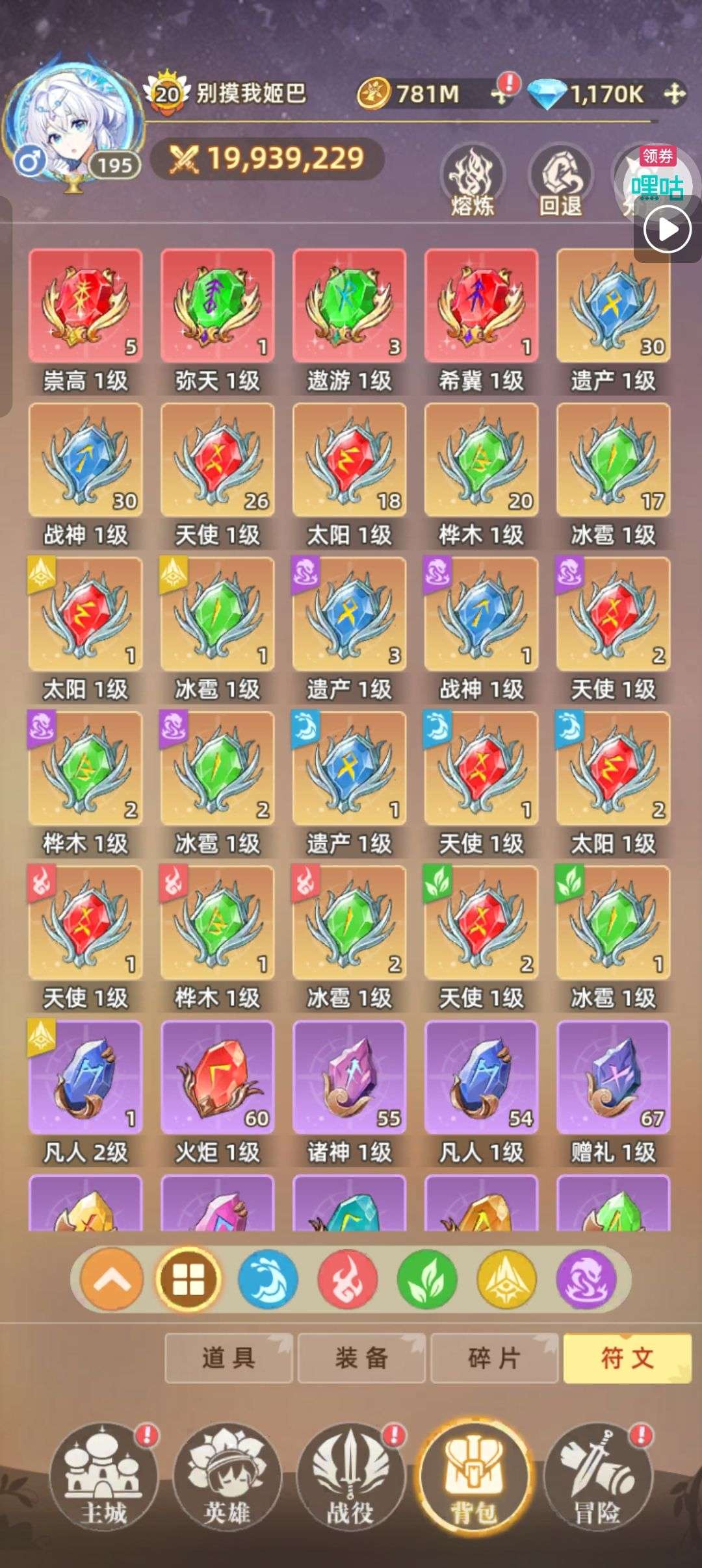
Task: Collapse the filter bar with the up arrow
Action: [x=111, y=1280]
